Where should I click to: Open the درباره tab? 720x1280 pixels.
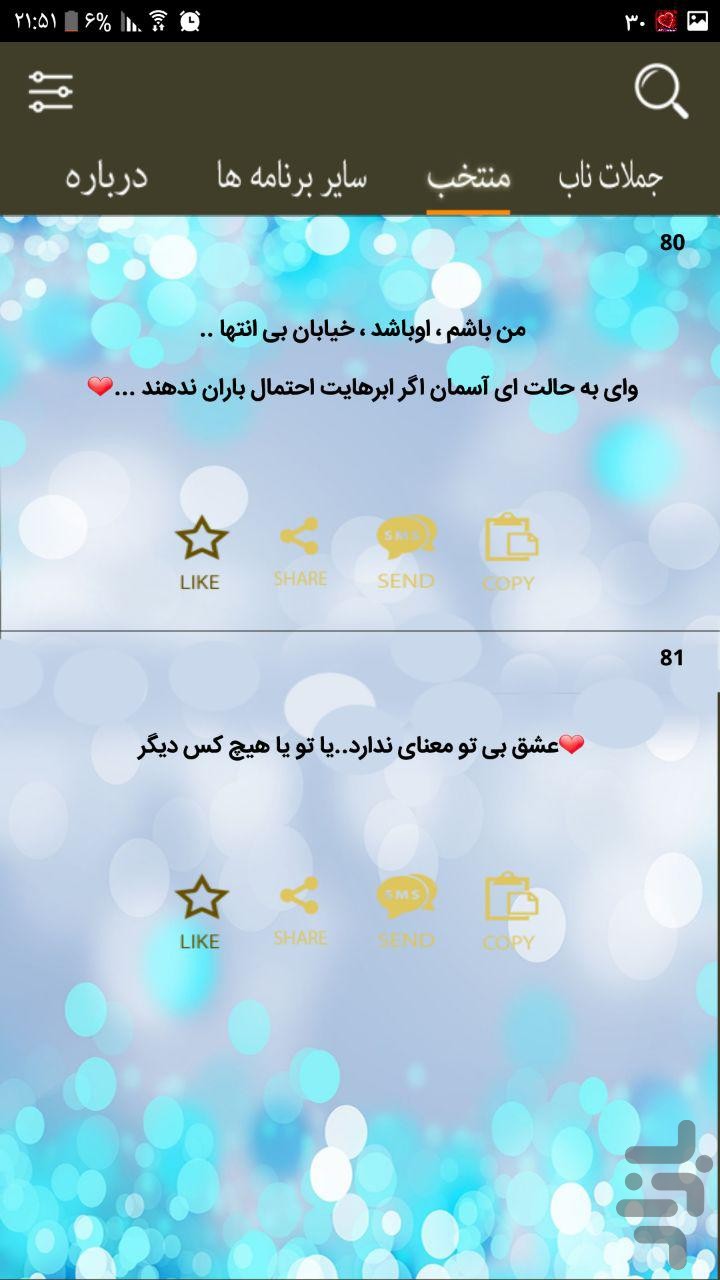pos(106,177)
